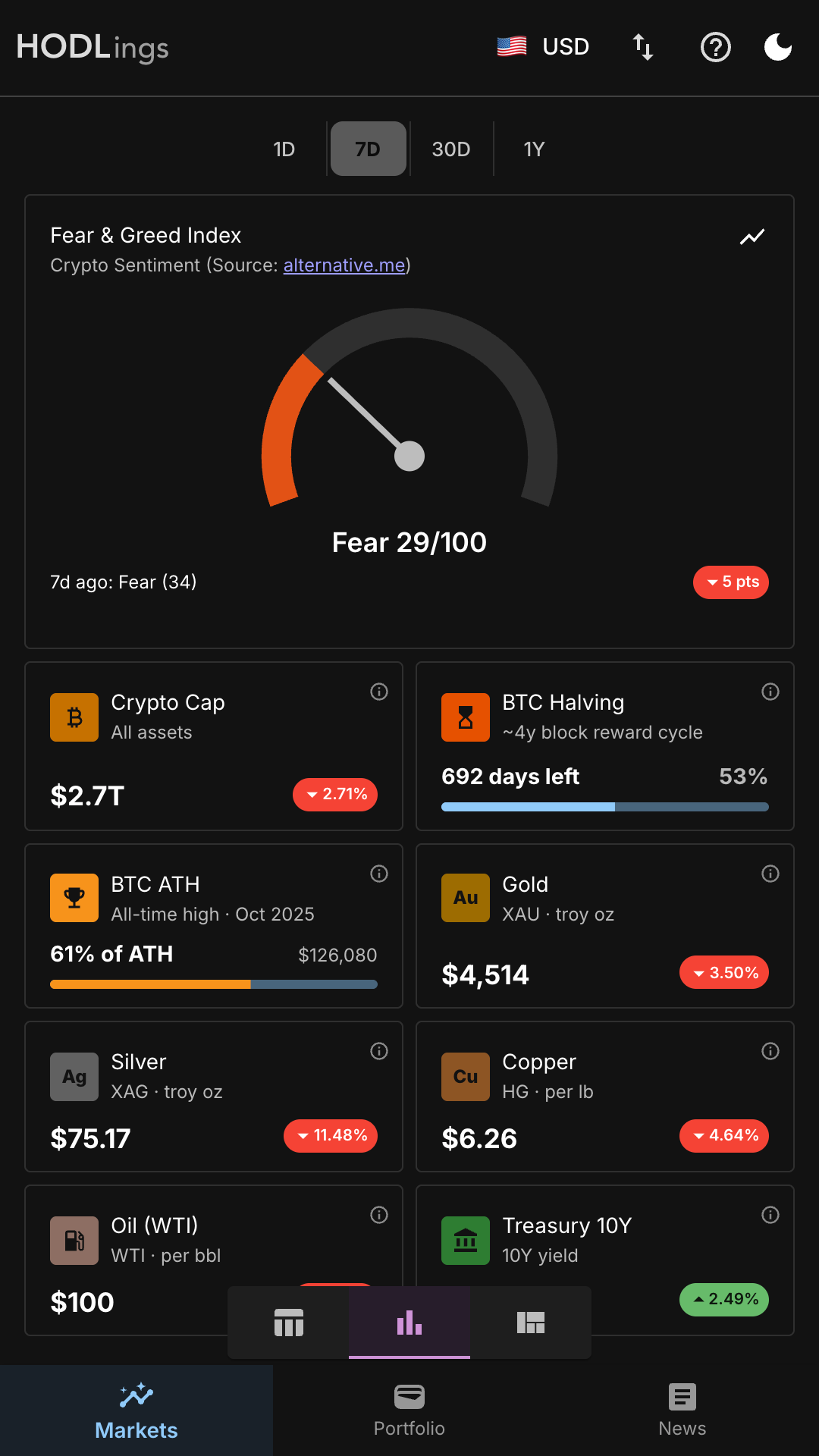Choose the 1Y time range

(x=535, y=149)
